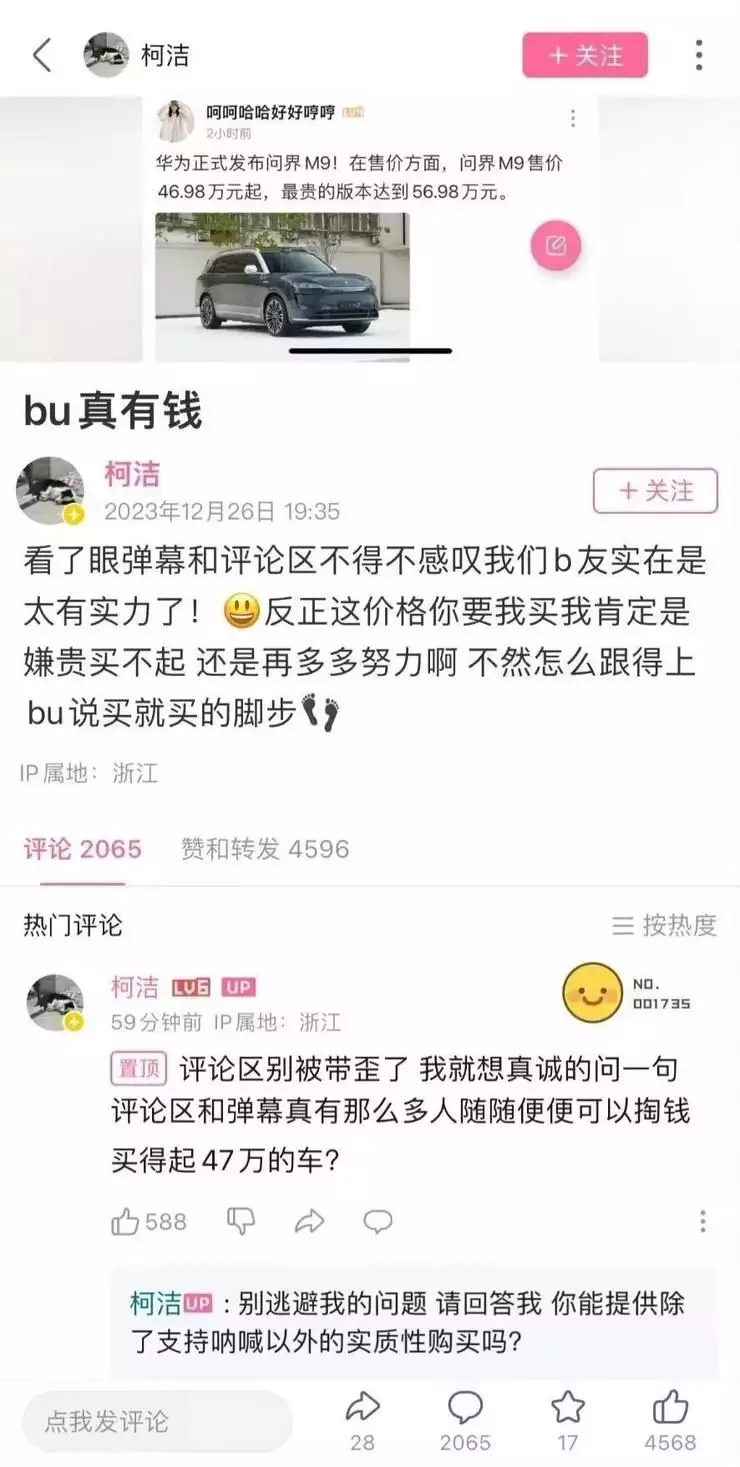740x1467 pixels.
Task: Open the top-right overflow menu
Action: (699, 55)
